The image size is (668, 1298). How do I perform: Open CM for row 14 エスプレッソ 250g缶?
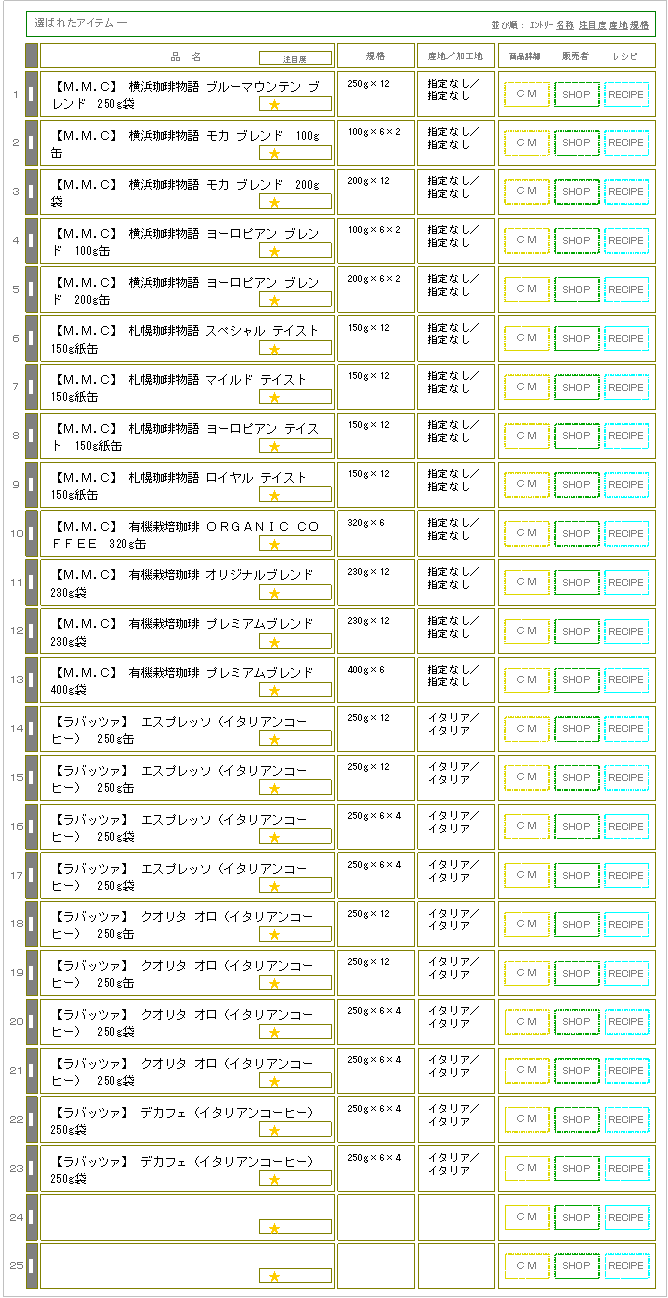point(527,729)
